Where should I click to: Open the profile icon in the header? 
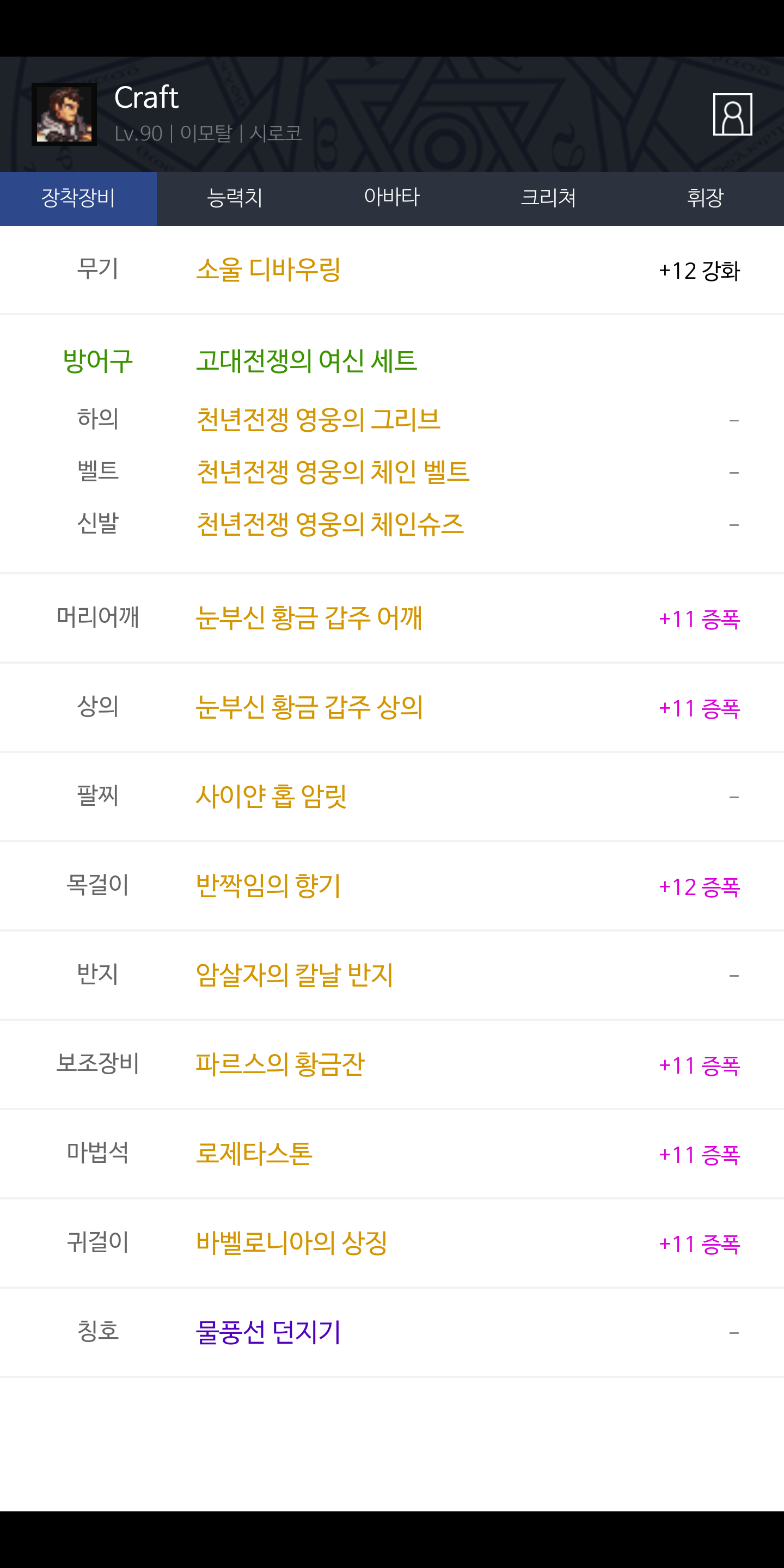732,114
